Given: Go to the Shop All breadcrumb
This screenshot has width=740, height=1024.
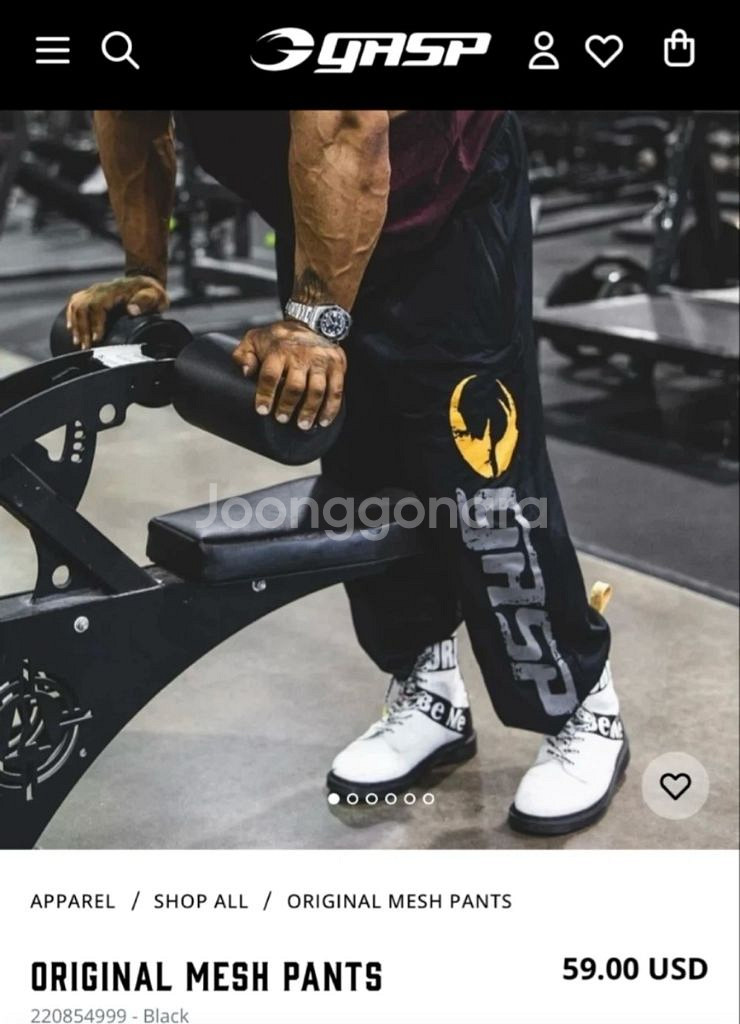Looking at the screenshot, I should pos(200,901).
